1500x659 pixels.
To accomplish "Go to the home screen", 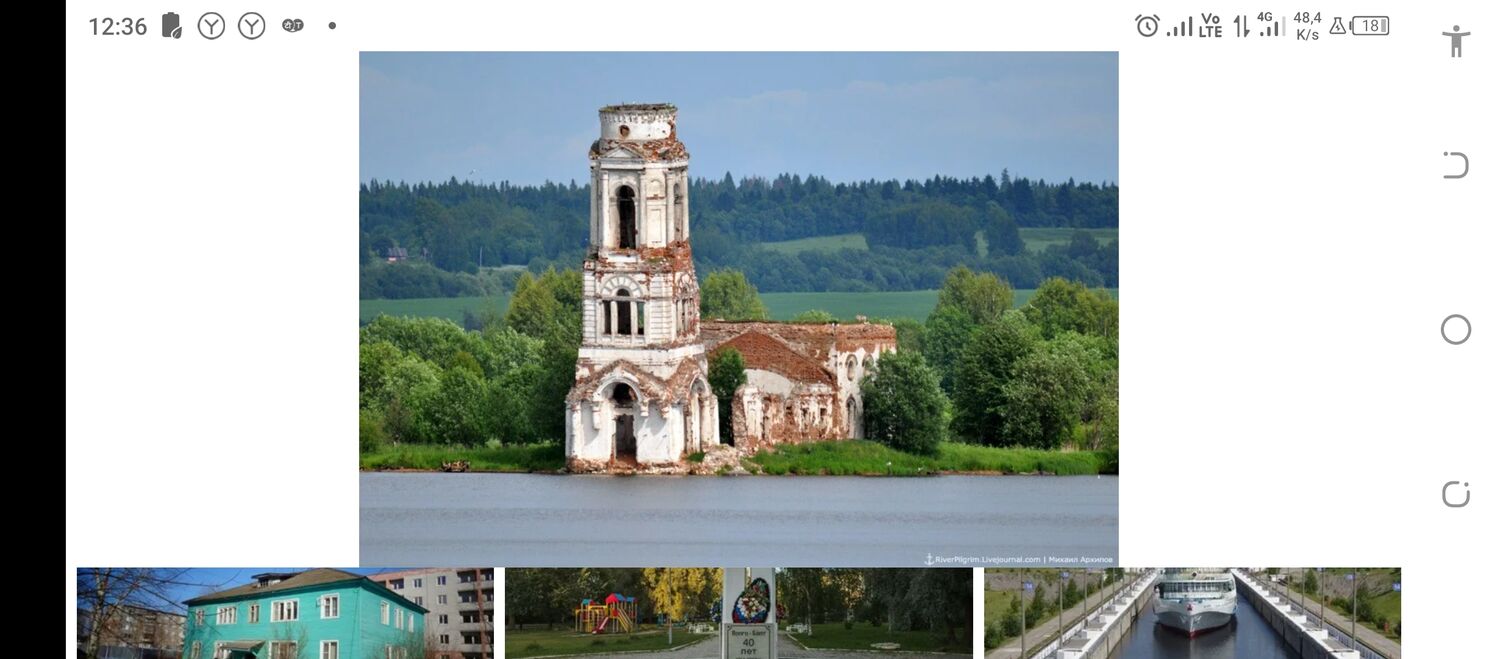I will click(x=1456, y=330).
